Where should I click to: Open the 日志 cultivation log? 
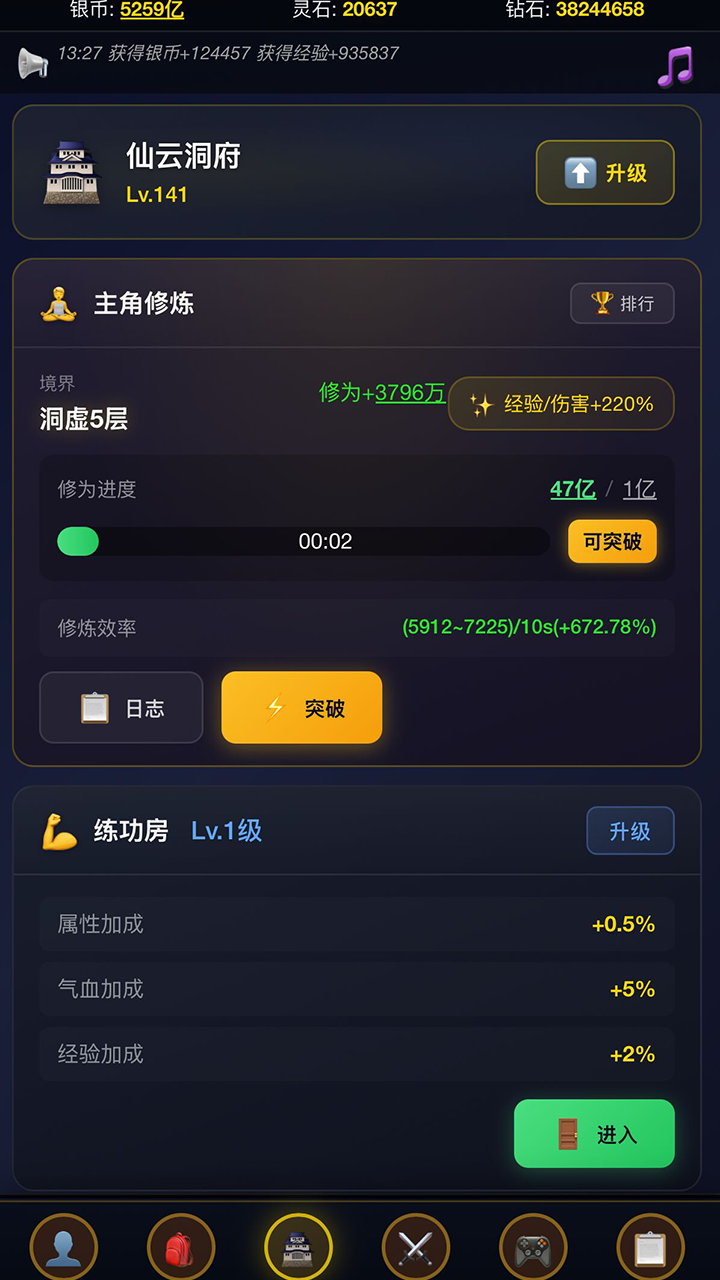(x=121, y=708)
